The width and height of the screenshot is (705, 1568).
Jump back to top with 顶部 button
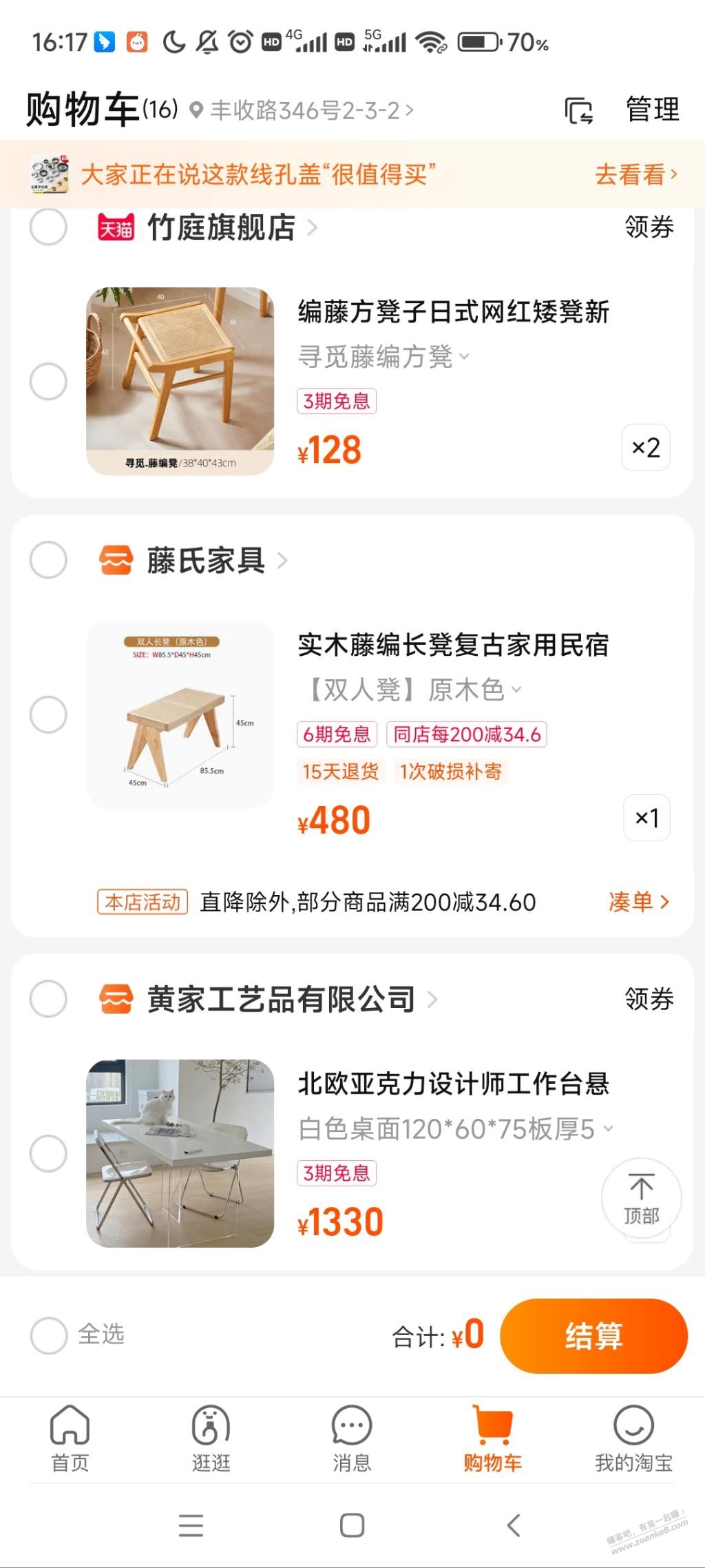(641, 1199)
